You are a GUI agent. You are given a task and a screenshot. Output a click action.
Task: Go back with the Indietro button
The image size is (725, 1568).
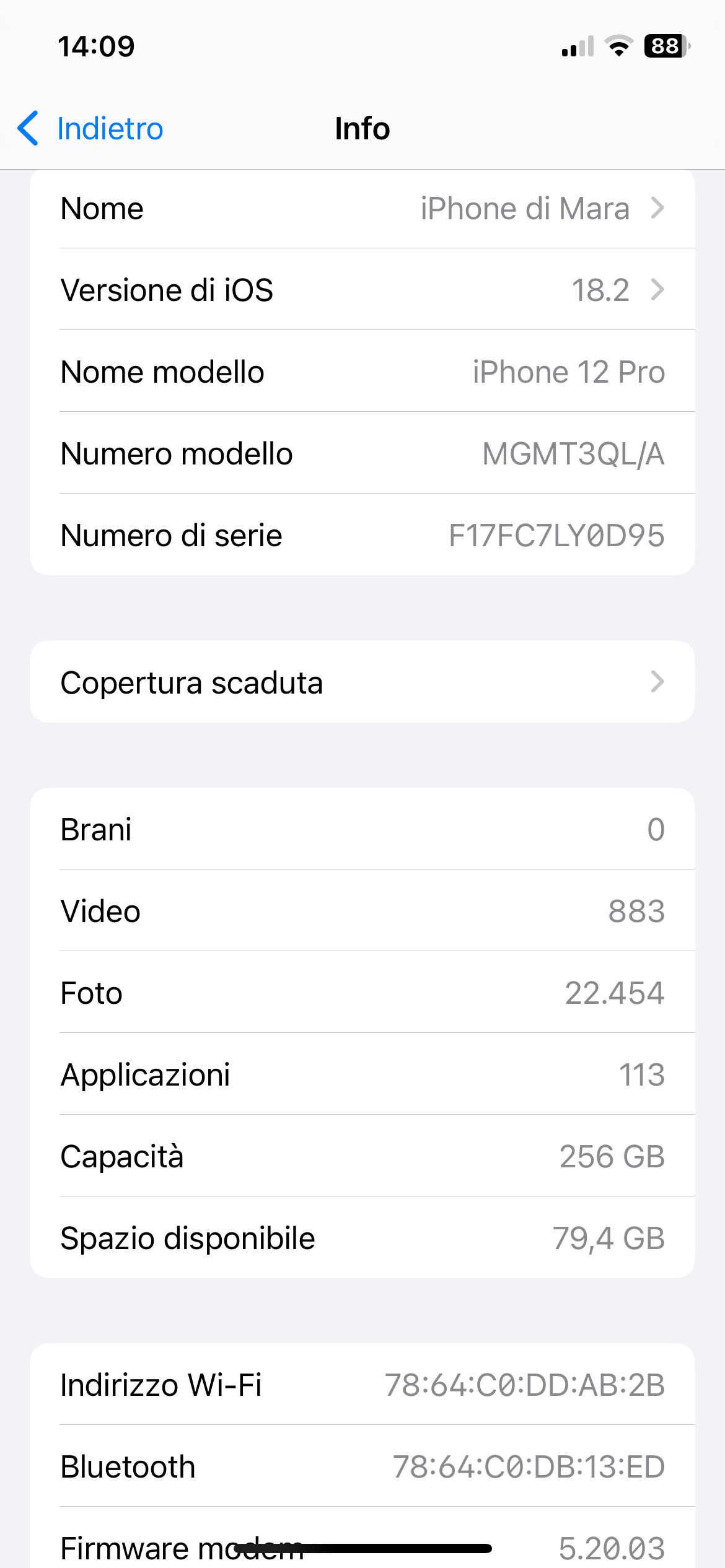point(90,129)
